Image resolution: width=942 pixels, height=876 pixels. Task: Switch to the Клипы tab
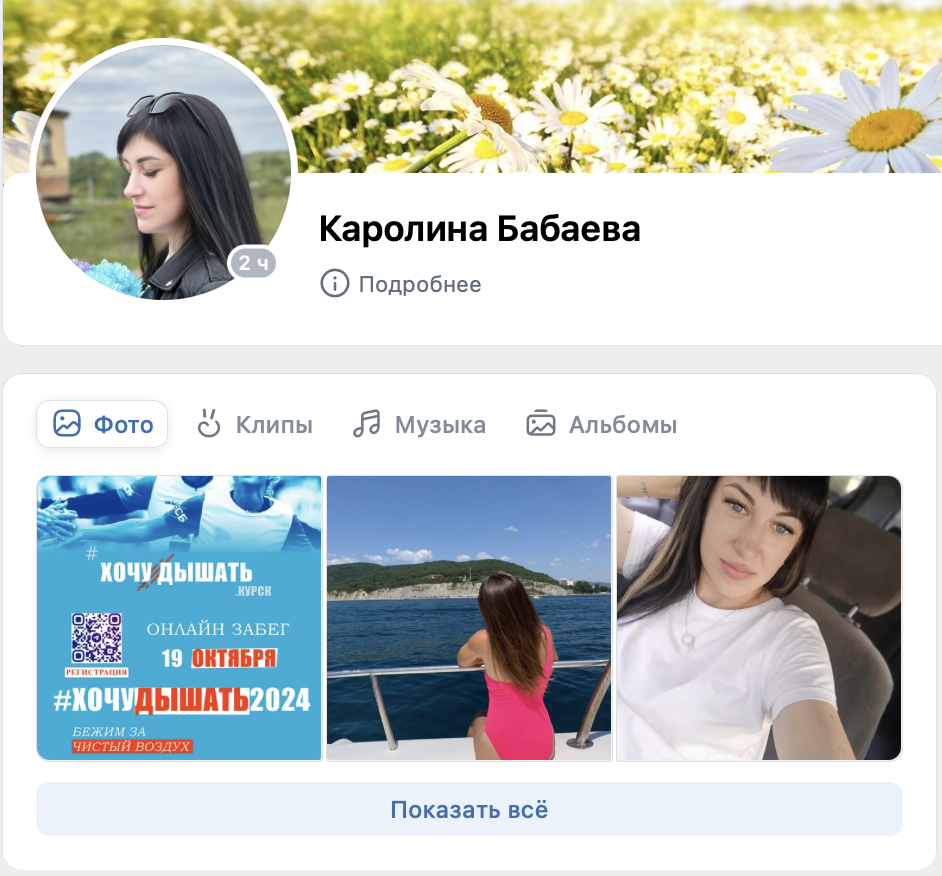(254, 424)
